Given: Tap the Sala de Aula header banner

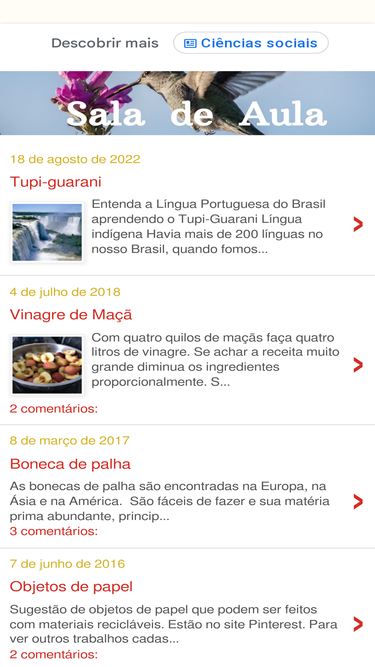Looking at the screenshot, I should click(x=188, y=103).
